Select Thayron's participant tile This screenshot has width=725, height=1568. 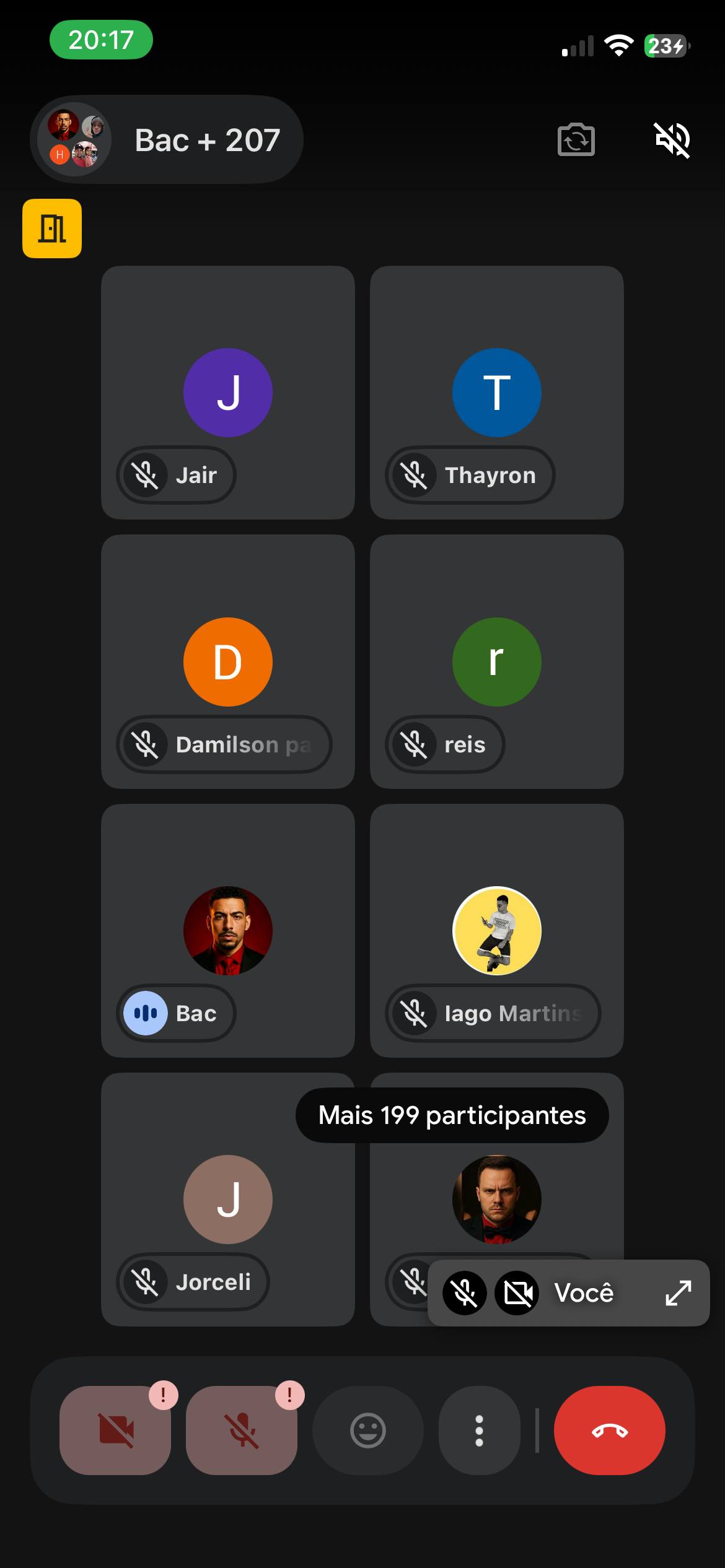point(496,393)
